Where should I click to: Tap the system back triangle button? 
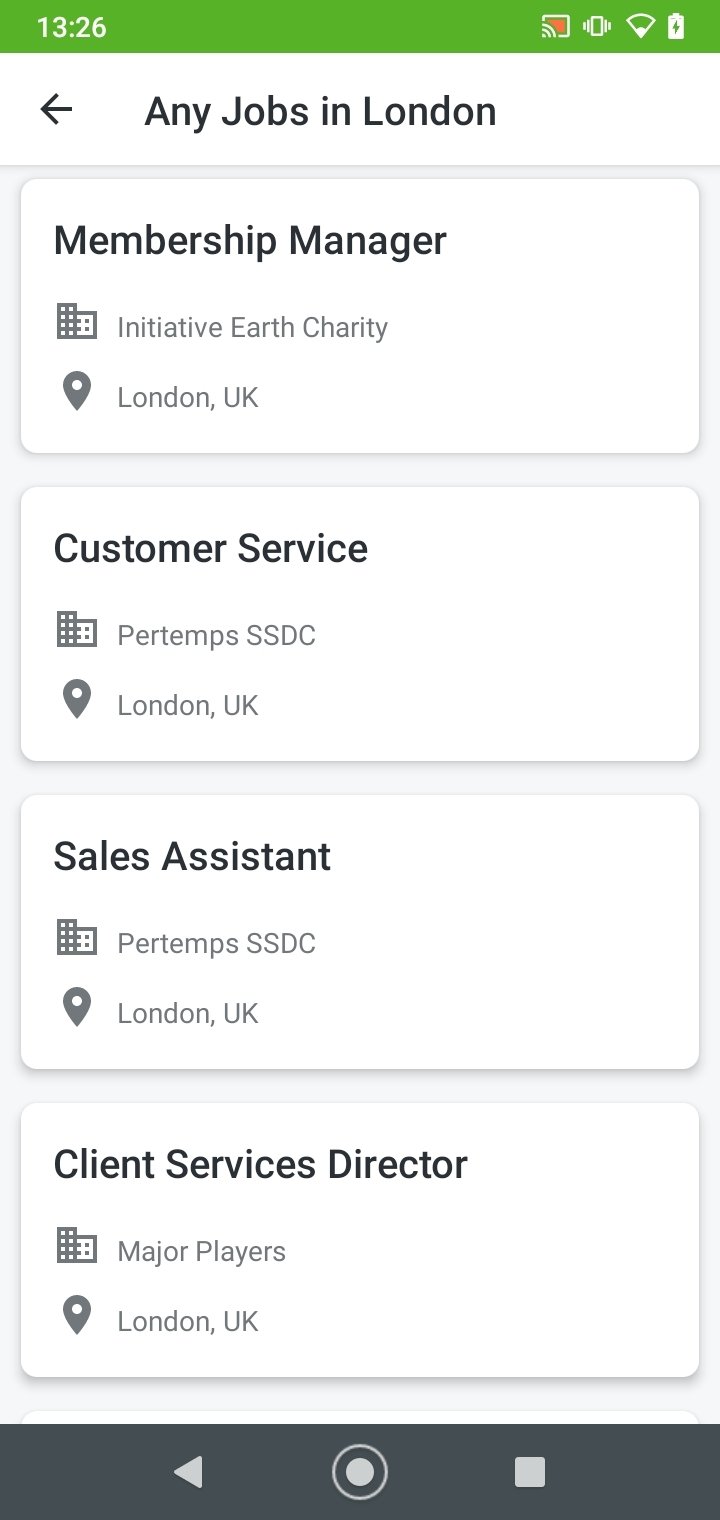[188, 1472]
